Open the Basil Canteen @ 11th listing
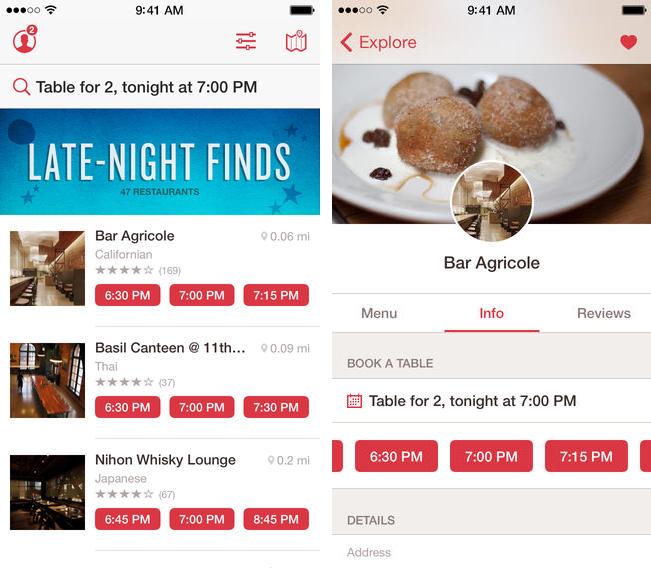 (170, 348)
